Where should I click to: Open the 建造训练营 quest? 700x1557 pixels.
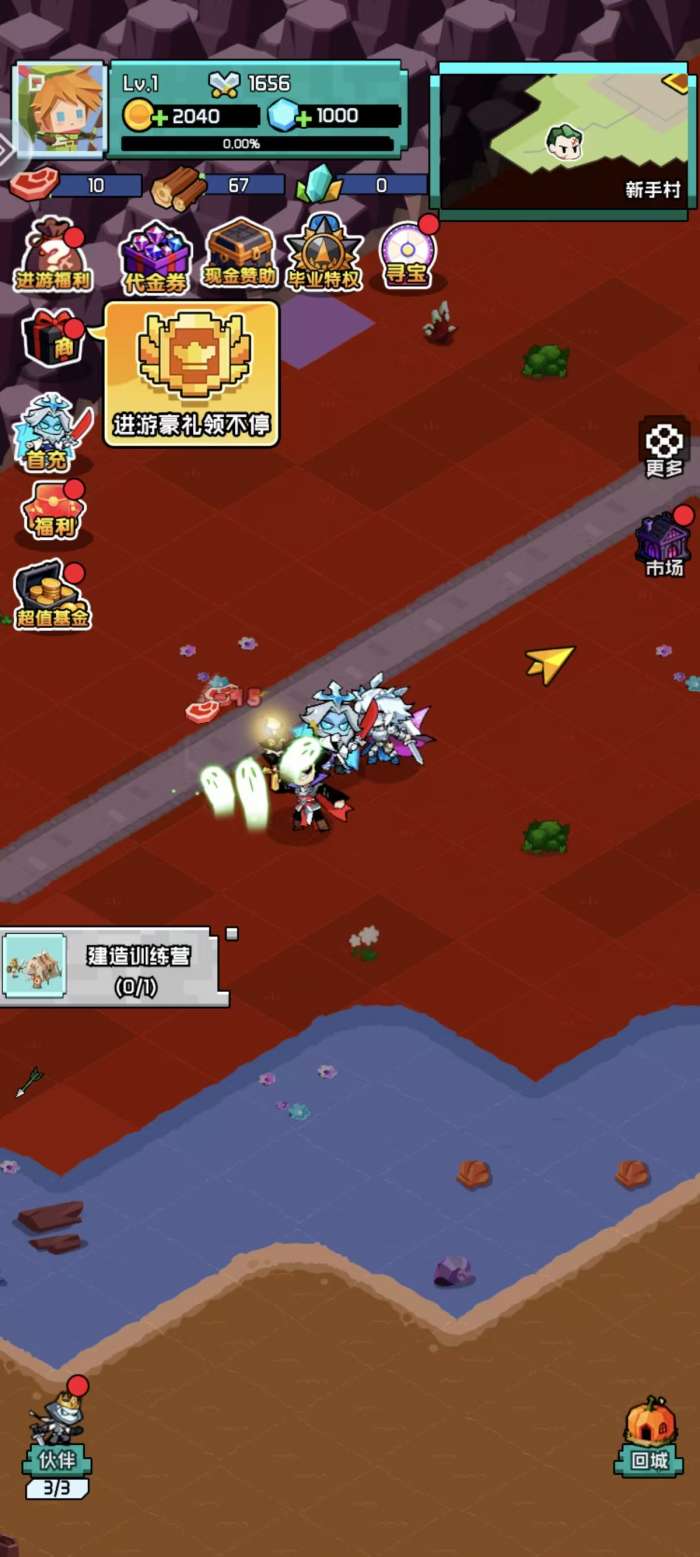(113, 968)
